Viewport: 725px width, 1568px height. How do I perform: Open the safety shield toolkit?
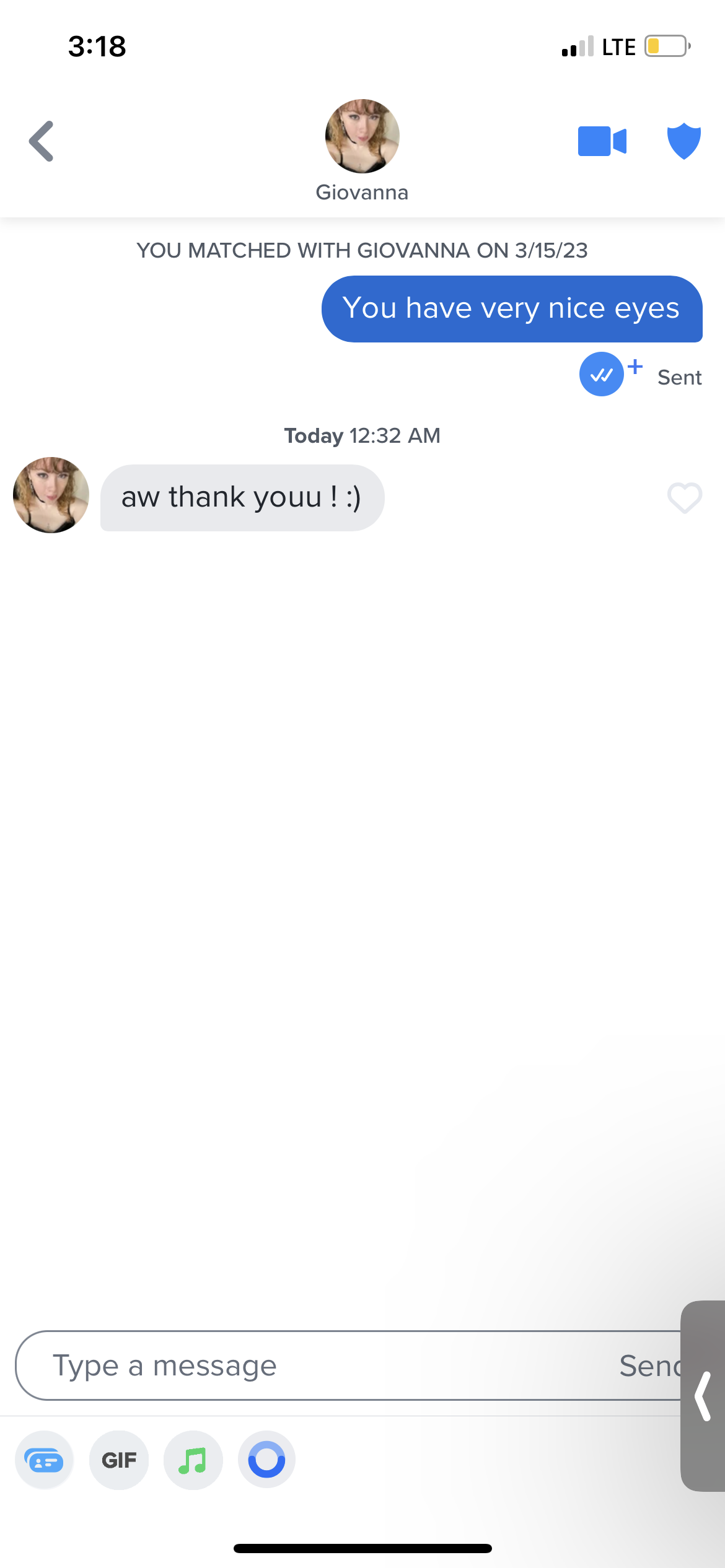(684, 141)
